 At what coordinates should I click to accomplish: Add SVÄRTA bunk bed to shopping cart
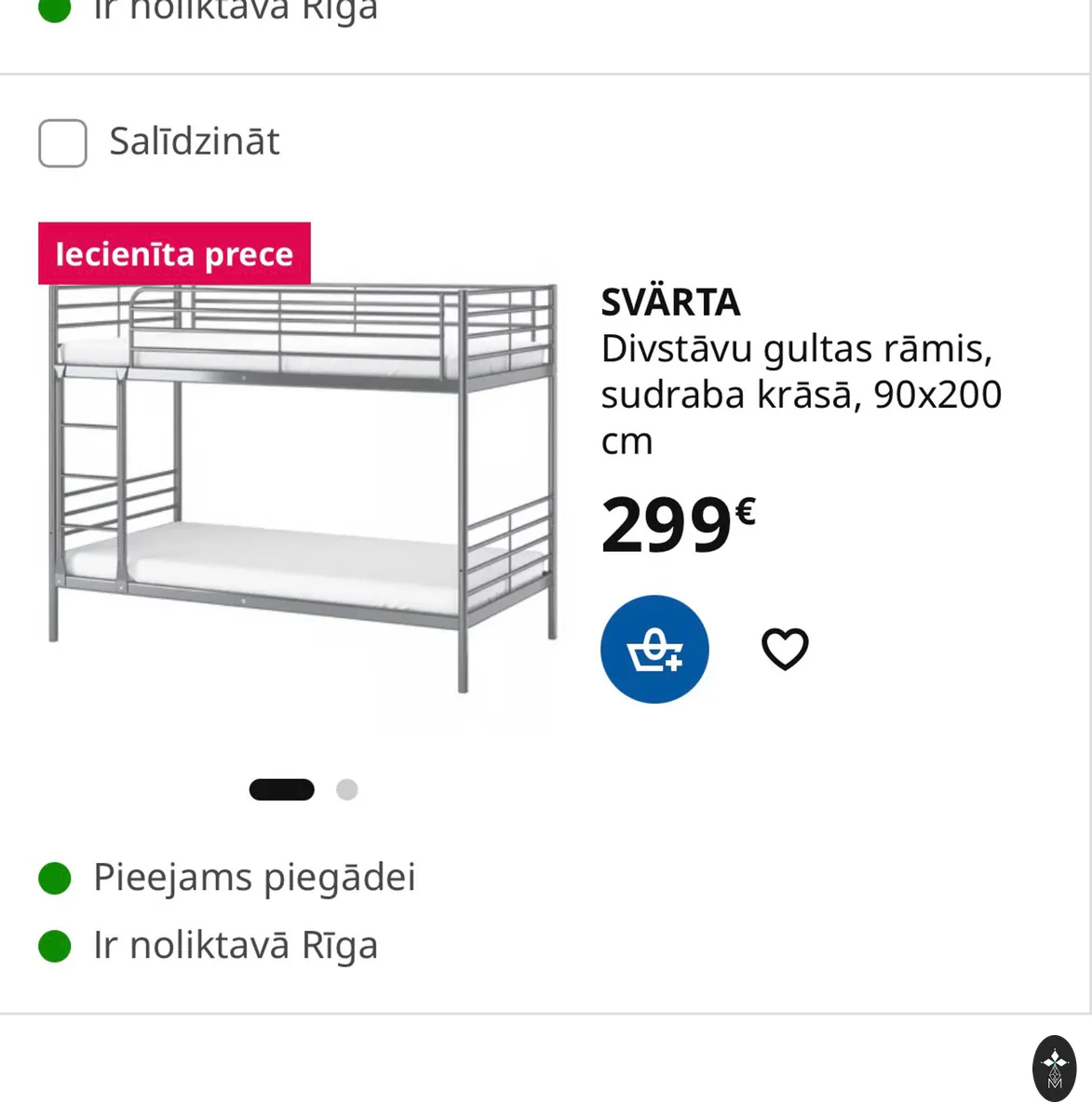coord(654,650)
